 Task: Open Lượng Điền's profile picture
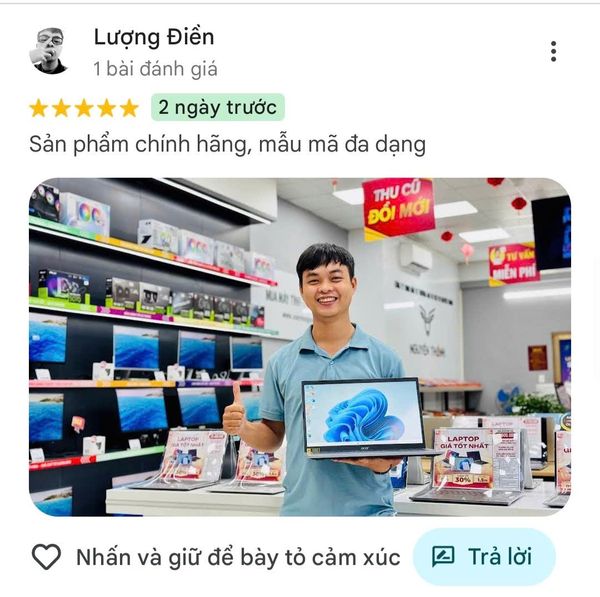(x=48, y=51)
